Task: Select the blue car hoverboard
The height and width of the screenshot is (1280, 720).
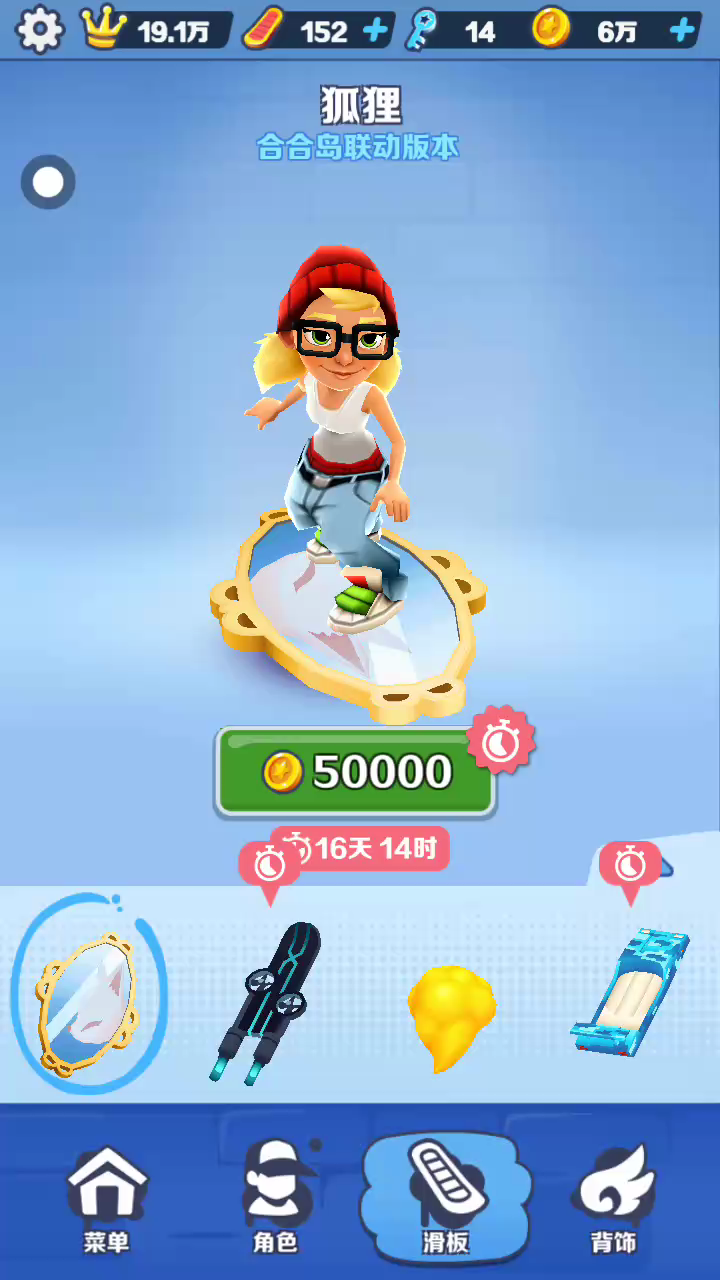Action: click(631, 992)
